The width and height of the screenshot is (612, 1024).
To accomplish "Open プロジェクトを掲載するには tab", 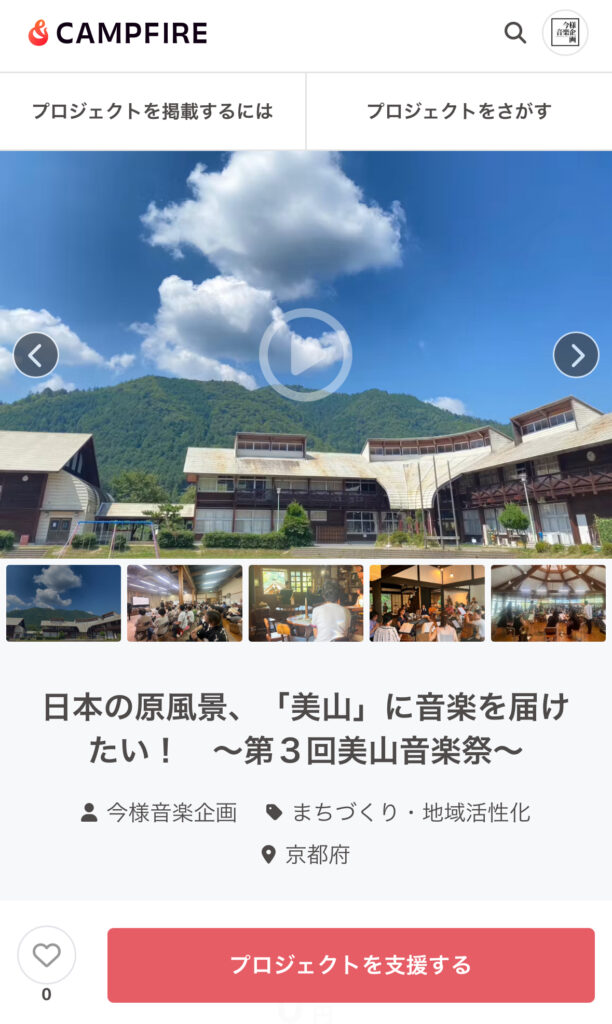I will 152,111.
